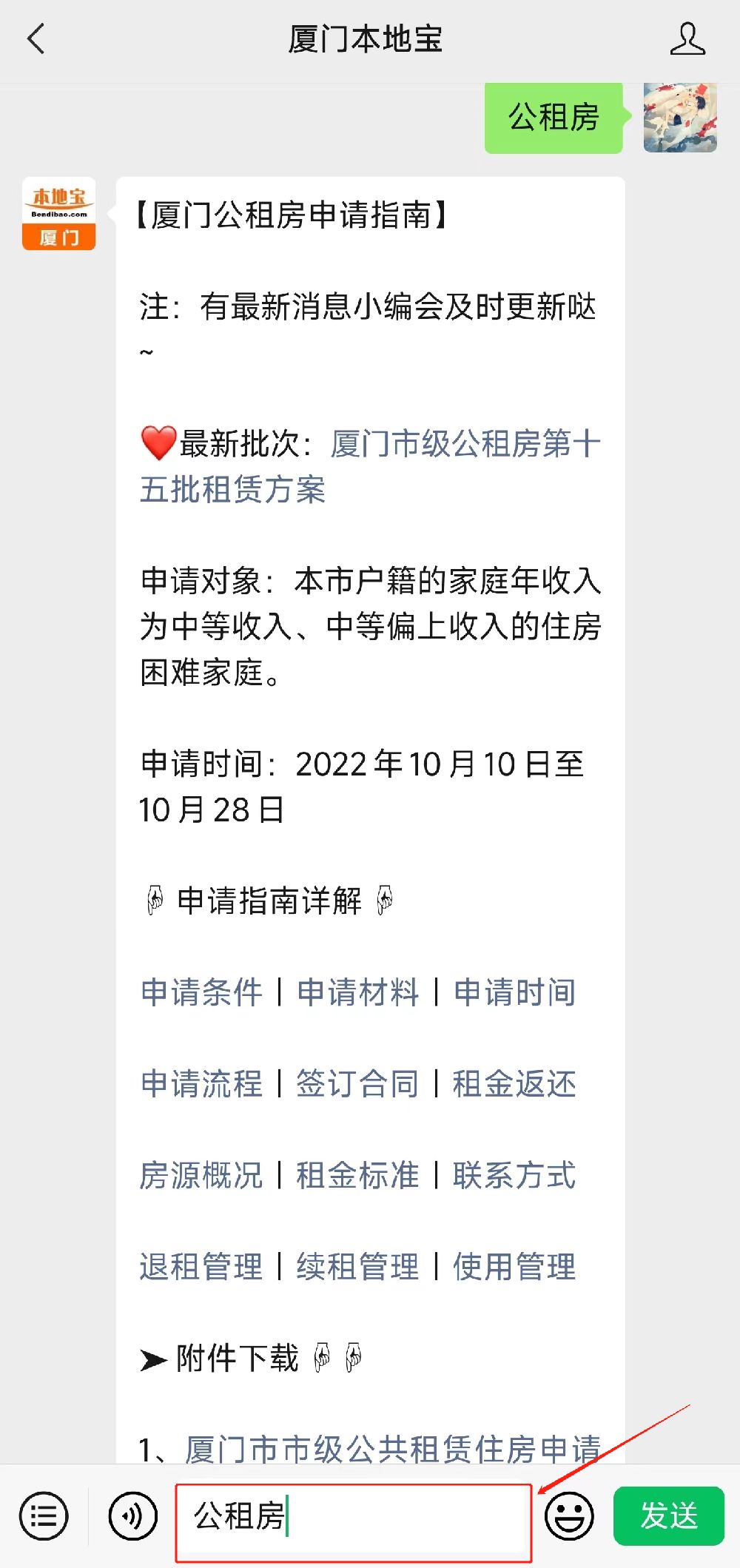Open the 申请材料 link

(357, 992)
